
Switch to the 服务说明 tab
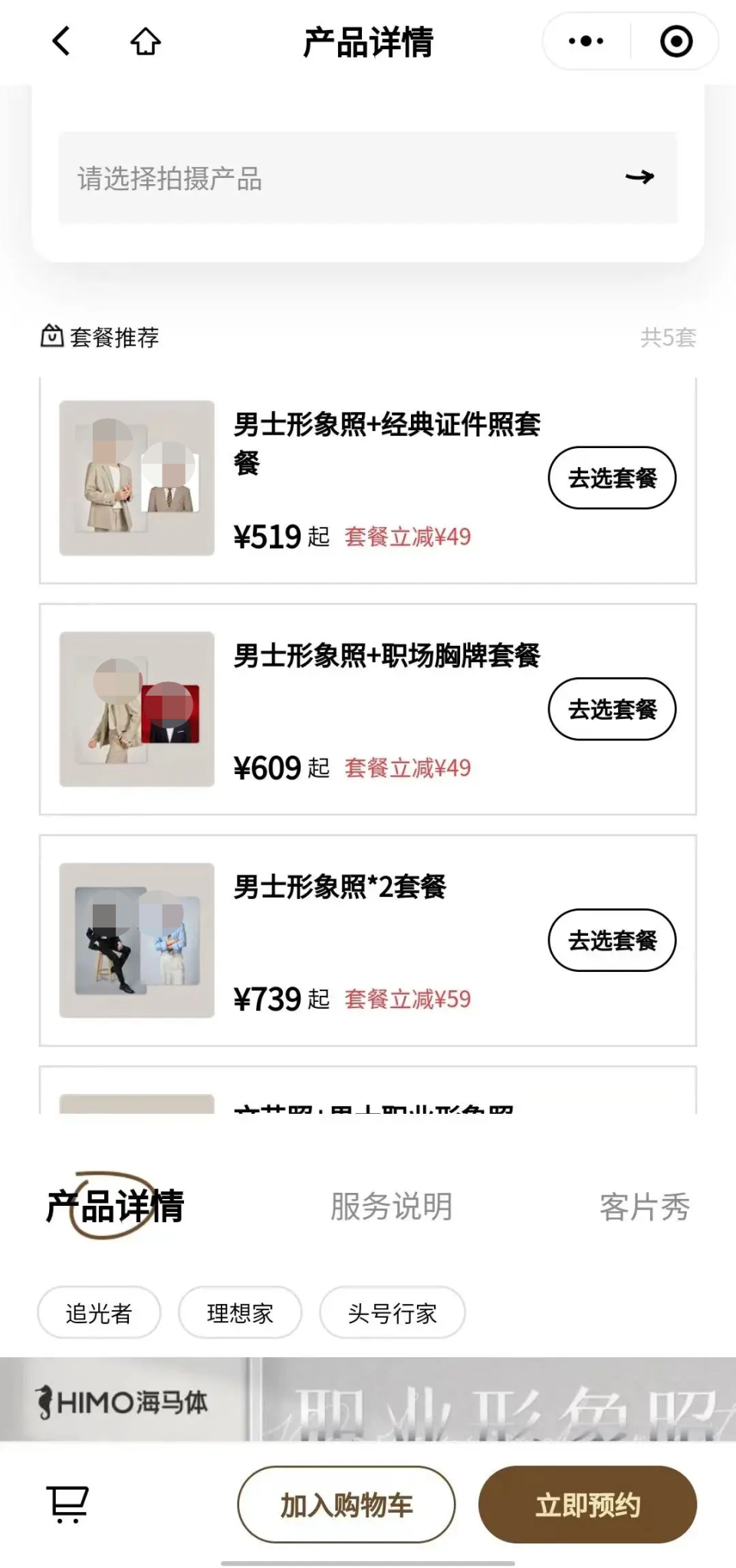391,1206
